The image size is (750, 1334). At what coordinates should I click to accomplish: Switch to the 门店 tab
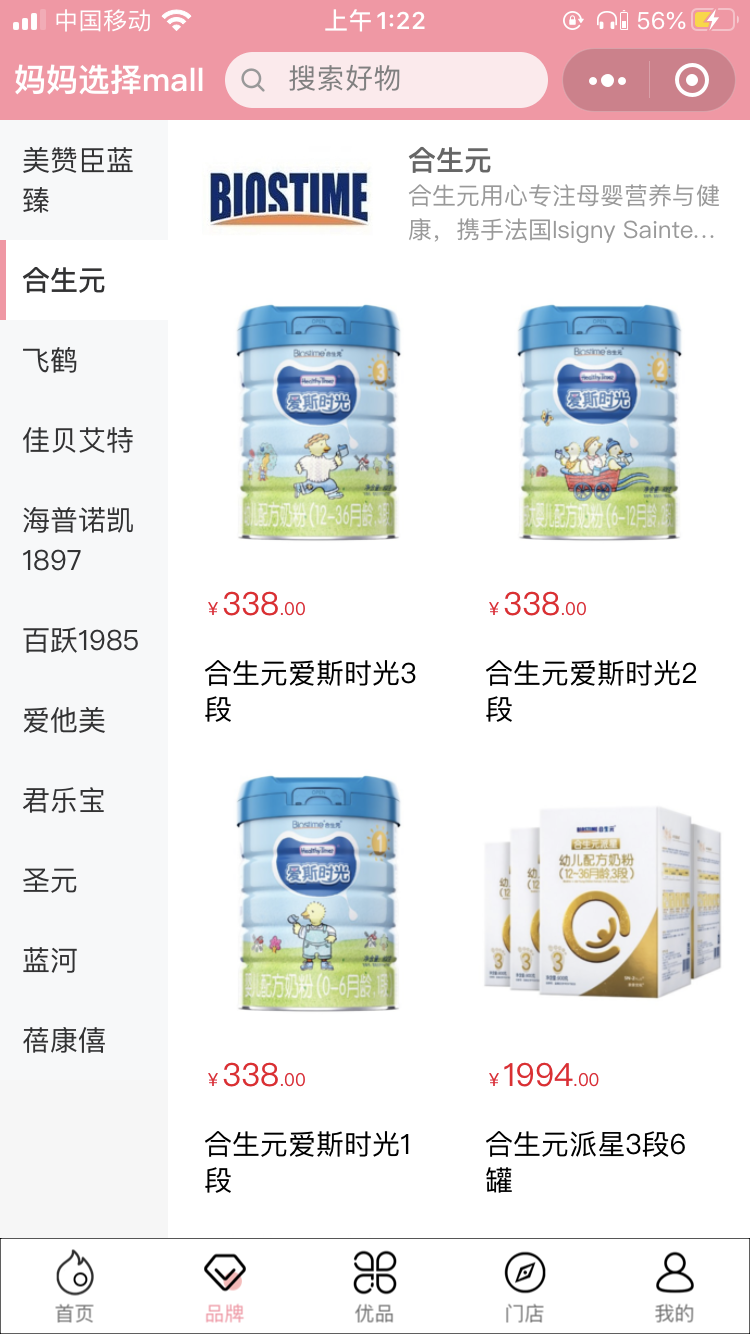525,1287
